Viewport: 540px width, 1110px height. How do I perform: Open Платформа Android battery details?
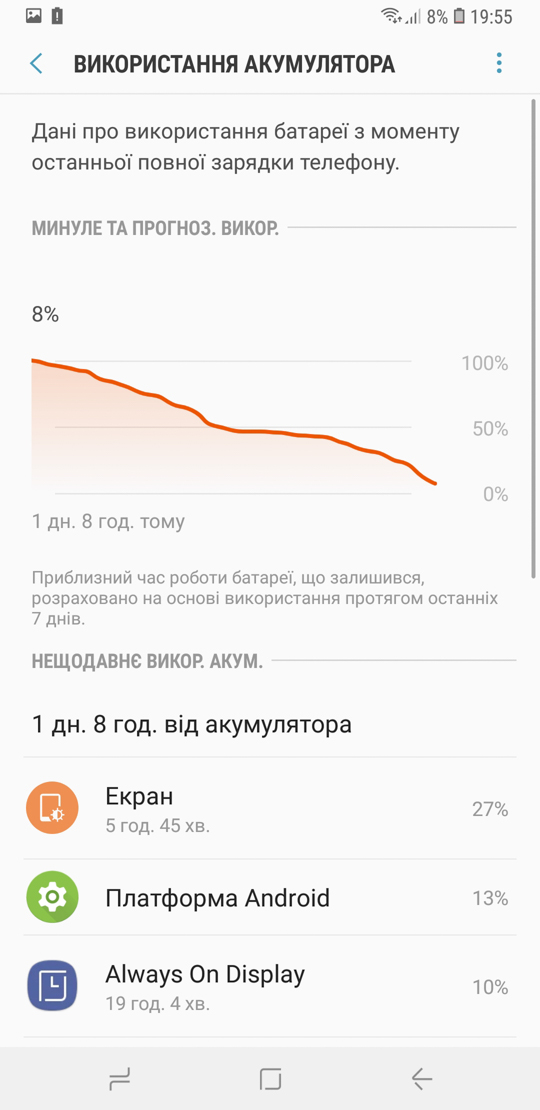tap(270, 898)
